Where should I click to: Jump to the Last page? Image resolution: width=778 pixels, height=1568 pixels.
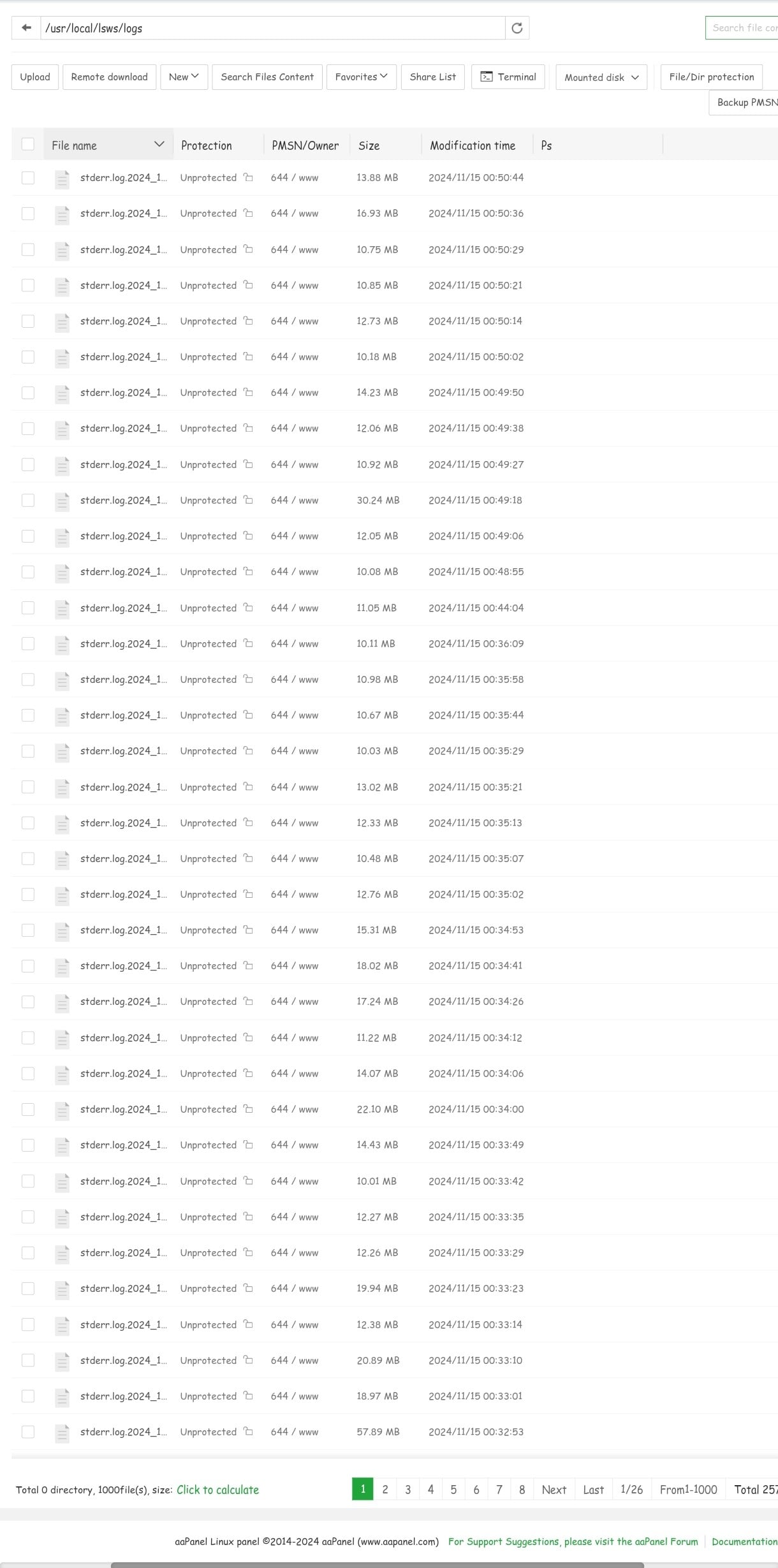pos(593,1490)
